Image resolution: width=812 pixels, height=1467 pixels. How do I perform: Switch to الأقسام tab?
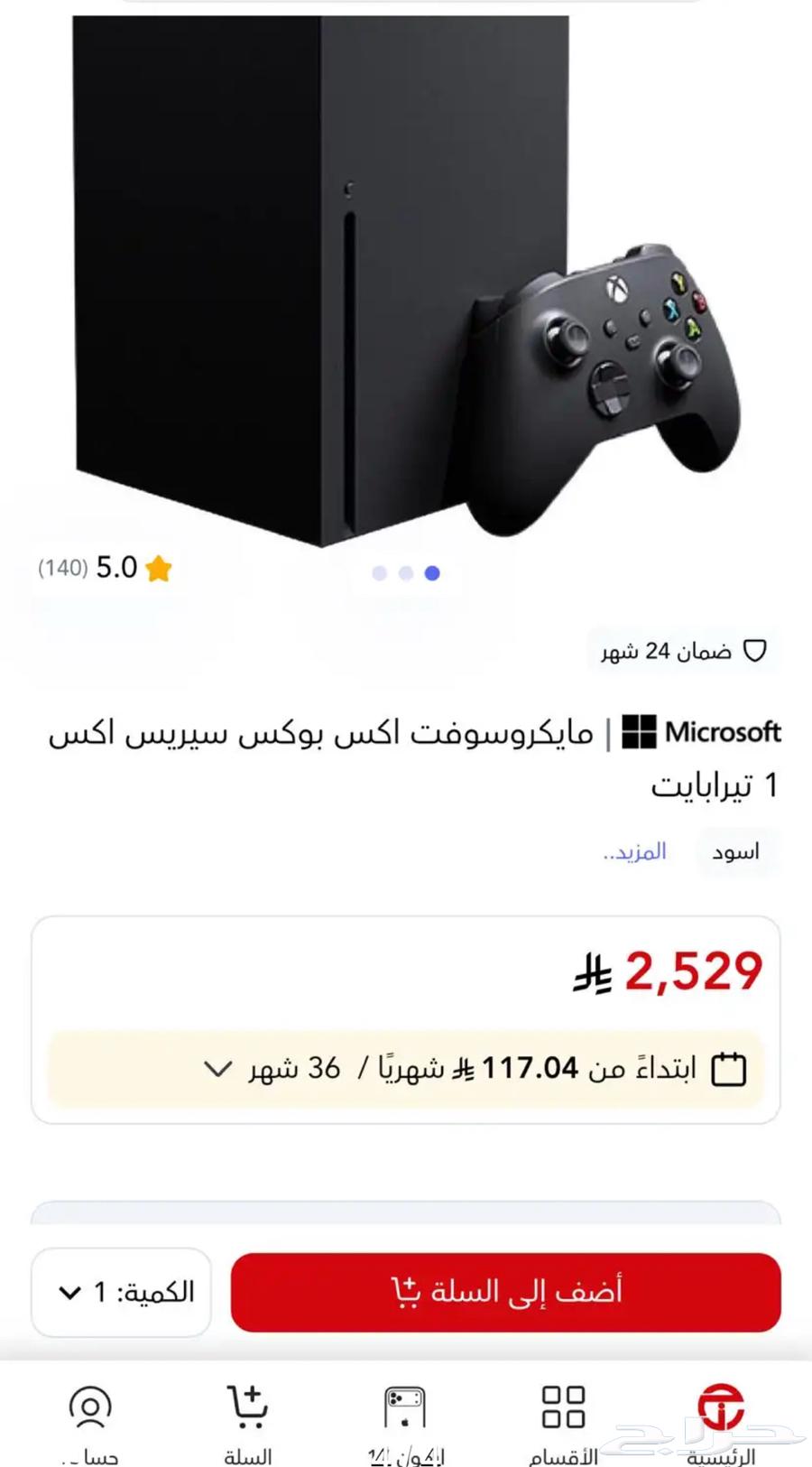(x=564, y=1417)
